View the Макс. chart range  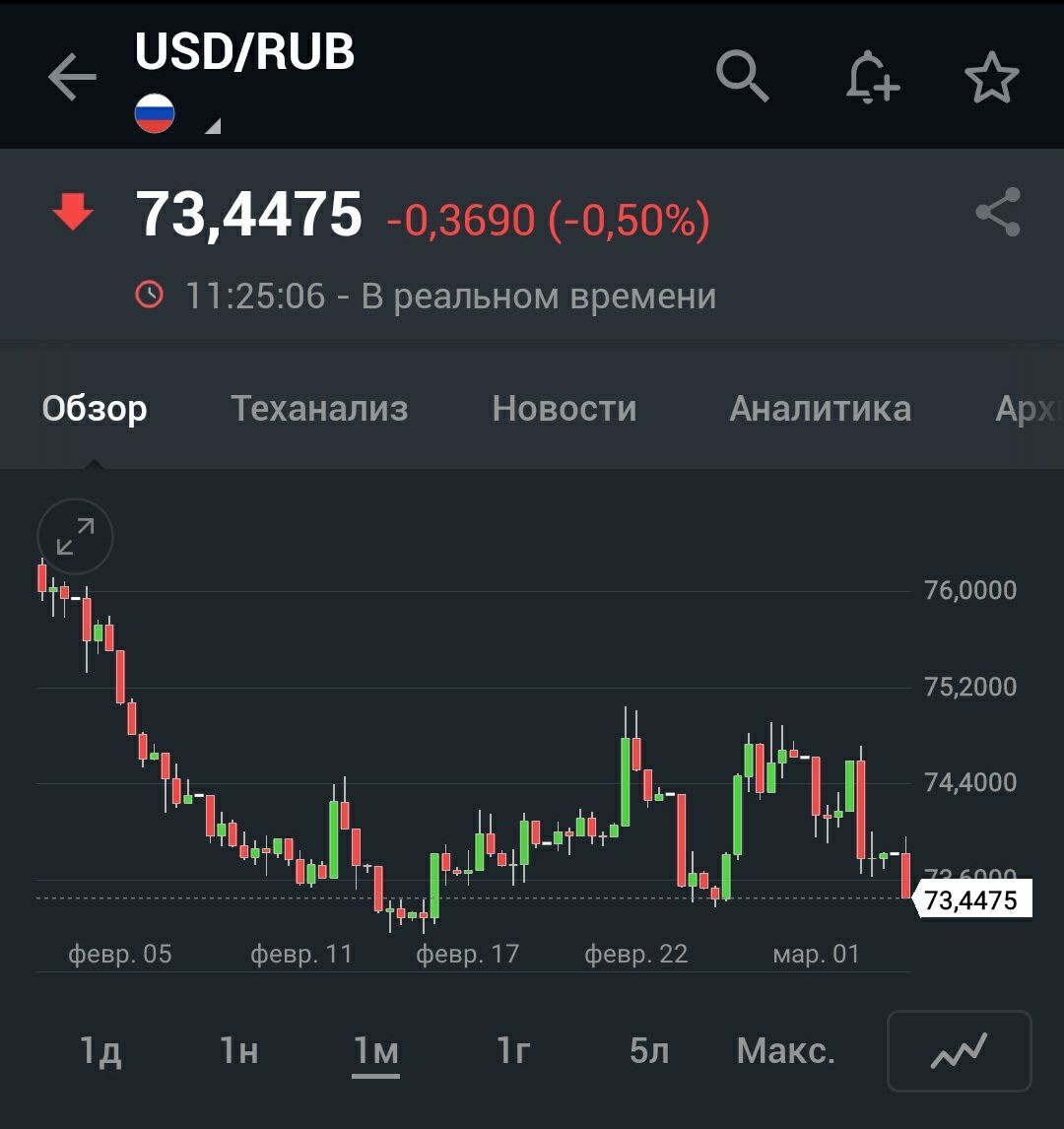click(x=785, y=1051)
